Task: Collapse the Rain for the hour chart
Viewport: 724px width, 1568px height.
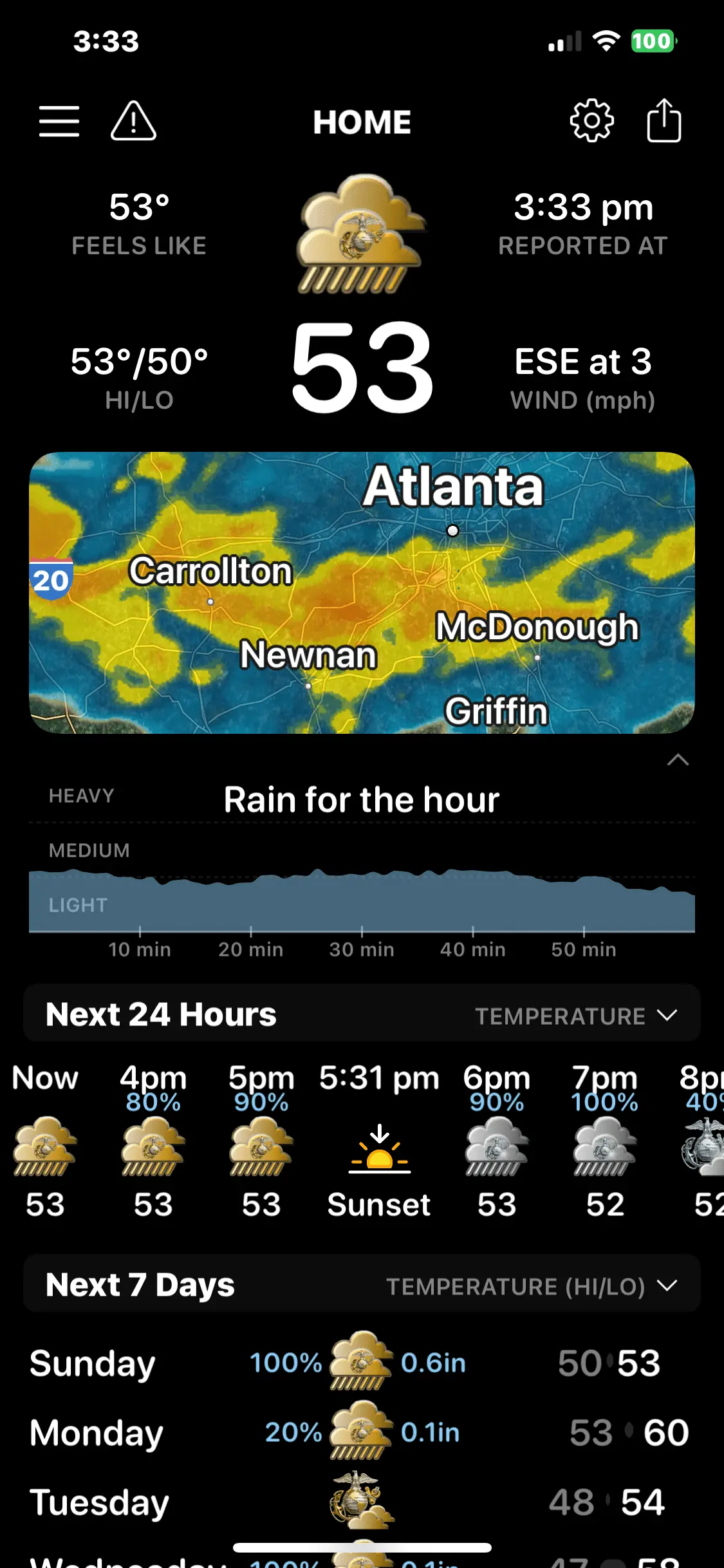Action: click(x=678, y=760)
